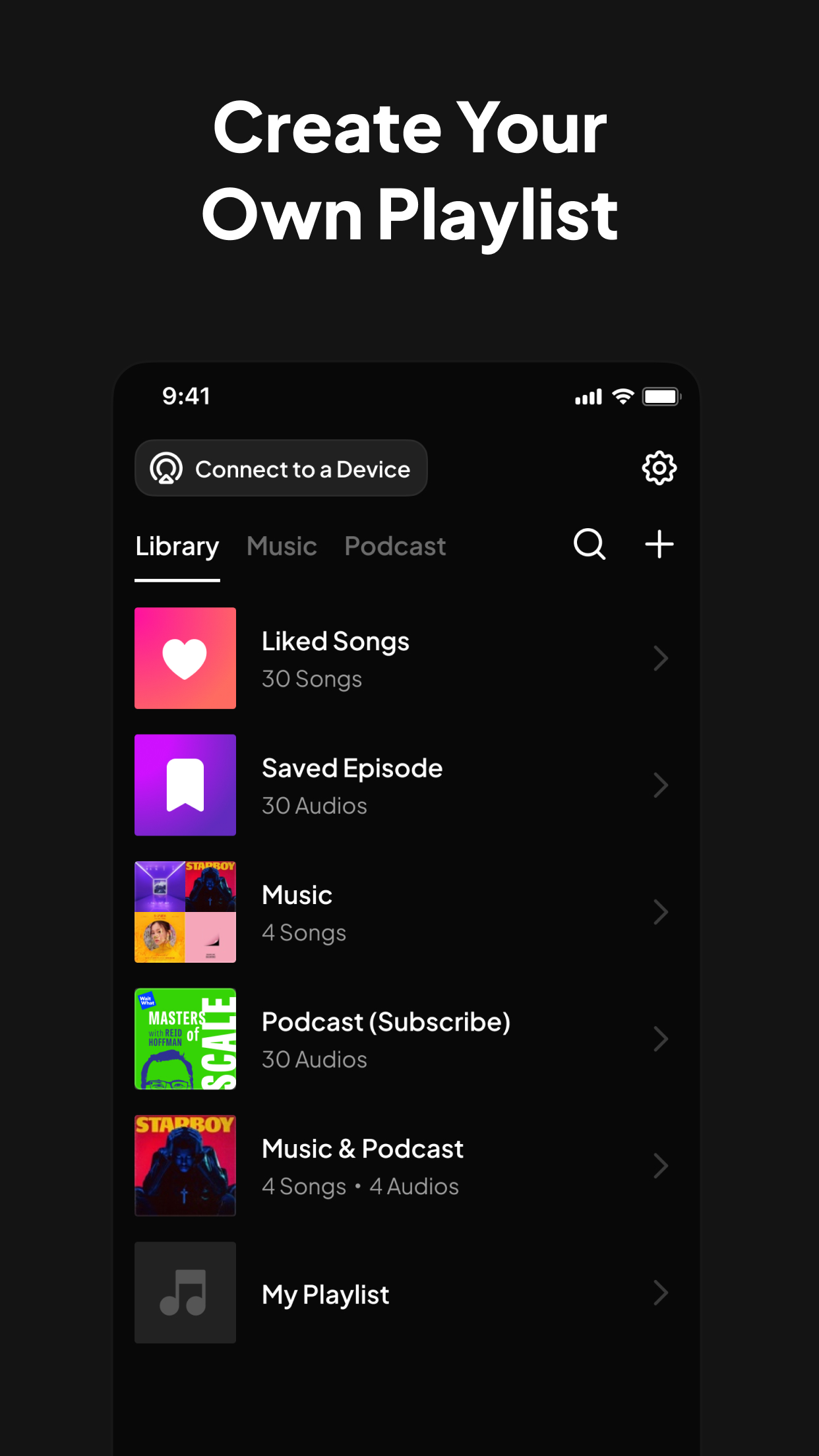Viewport: 819px width, 1456px height.
Task: Switch to the Music tab
Action: (281, 546)
